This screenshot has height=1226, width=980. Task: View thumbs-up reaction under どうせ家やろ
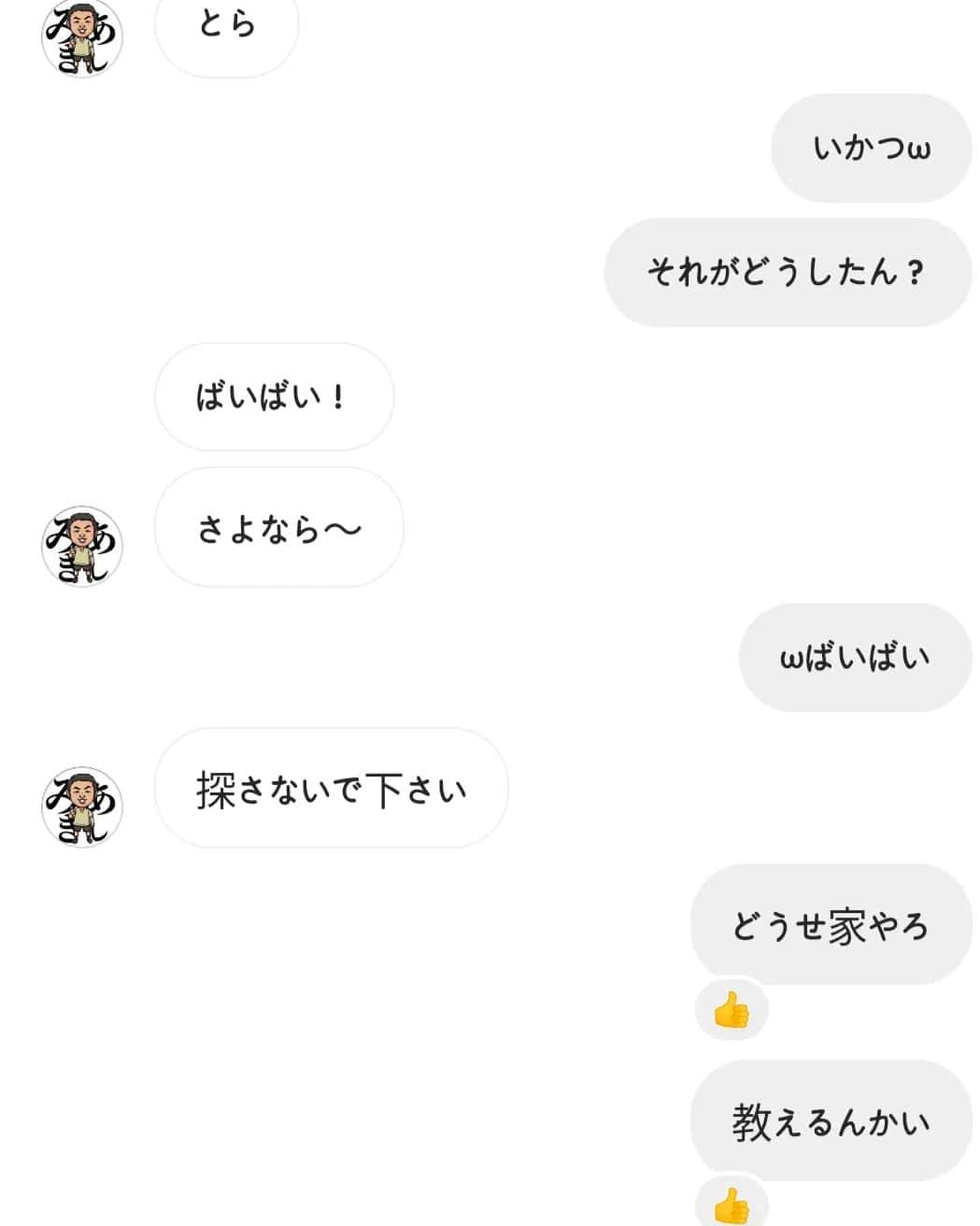pos(731,1010)
